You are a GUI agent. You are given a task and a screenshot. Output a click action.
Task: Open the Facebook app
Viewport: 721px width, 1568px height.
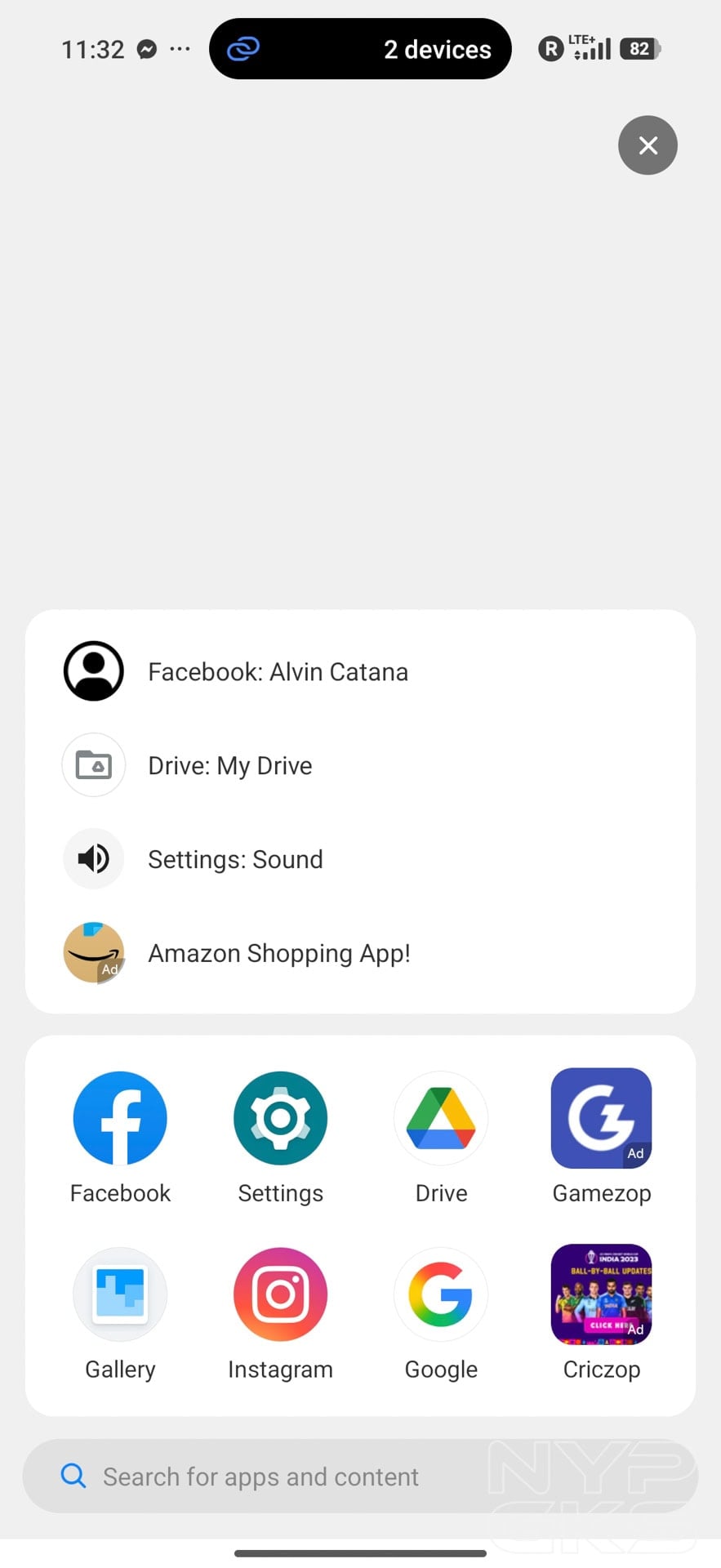pos(119,1118)
